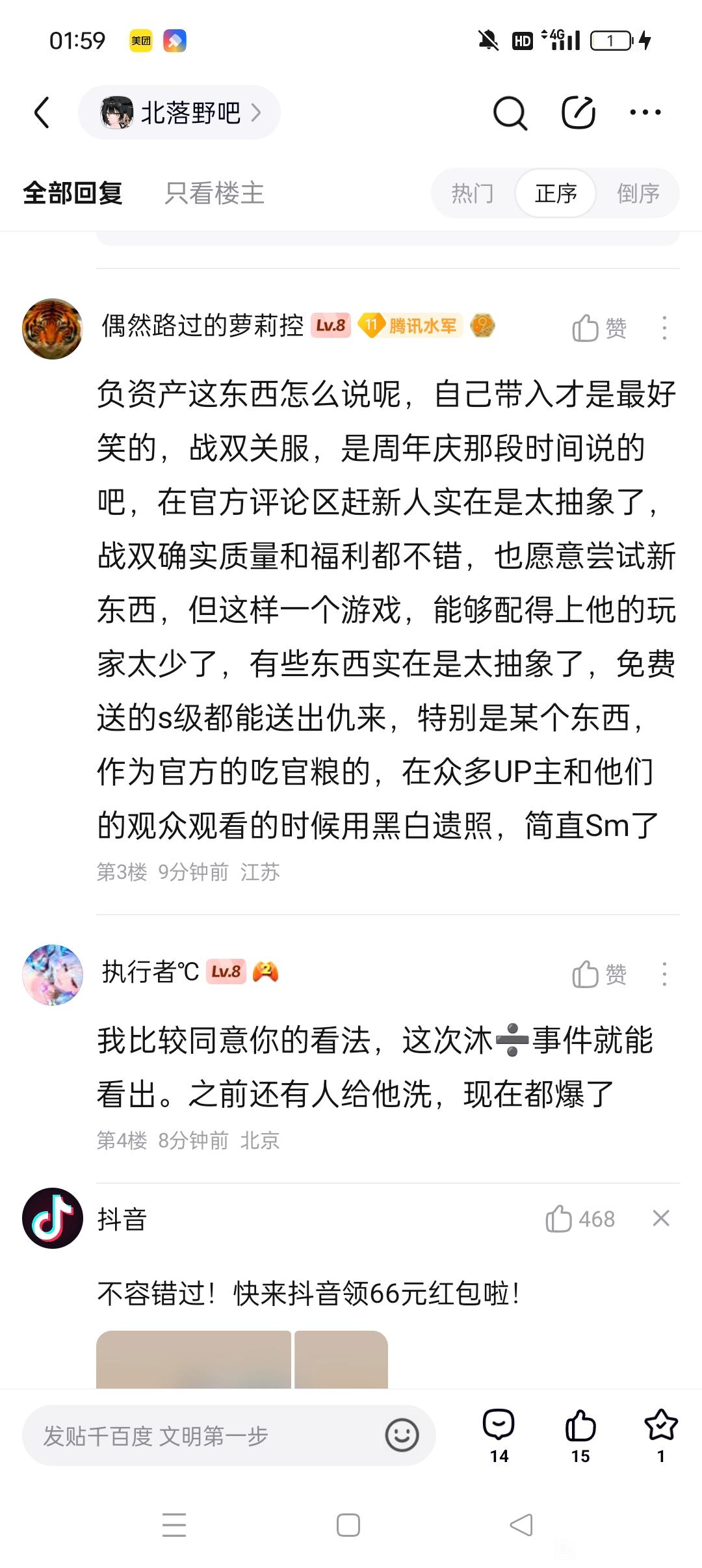The image size is (702, 1568).
Task: Switch reply order to 倒序
Action: (x=638, y=193)
